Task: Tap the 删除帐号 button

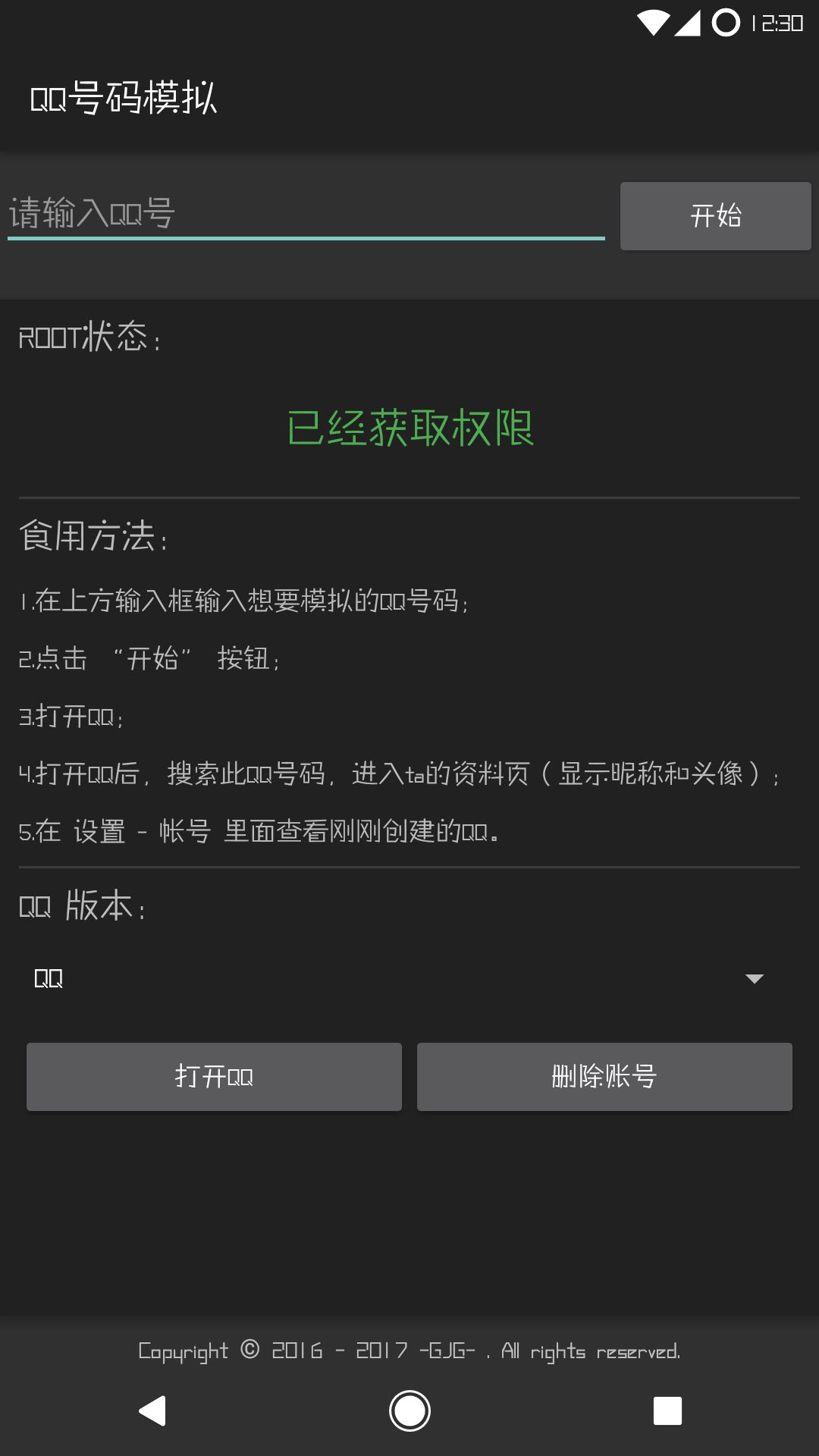Action: [604, 1076]
